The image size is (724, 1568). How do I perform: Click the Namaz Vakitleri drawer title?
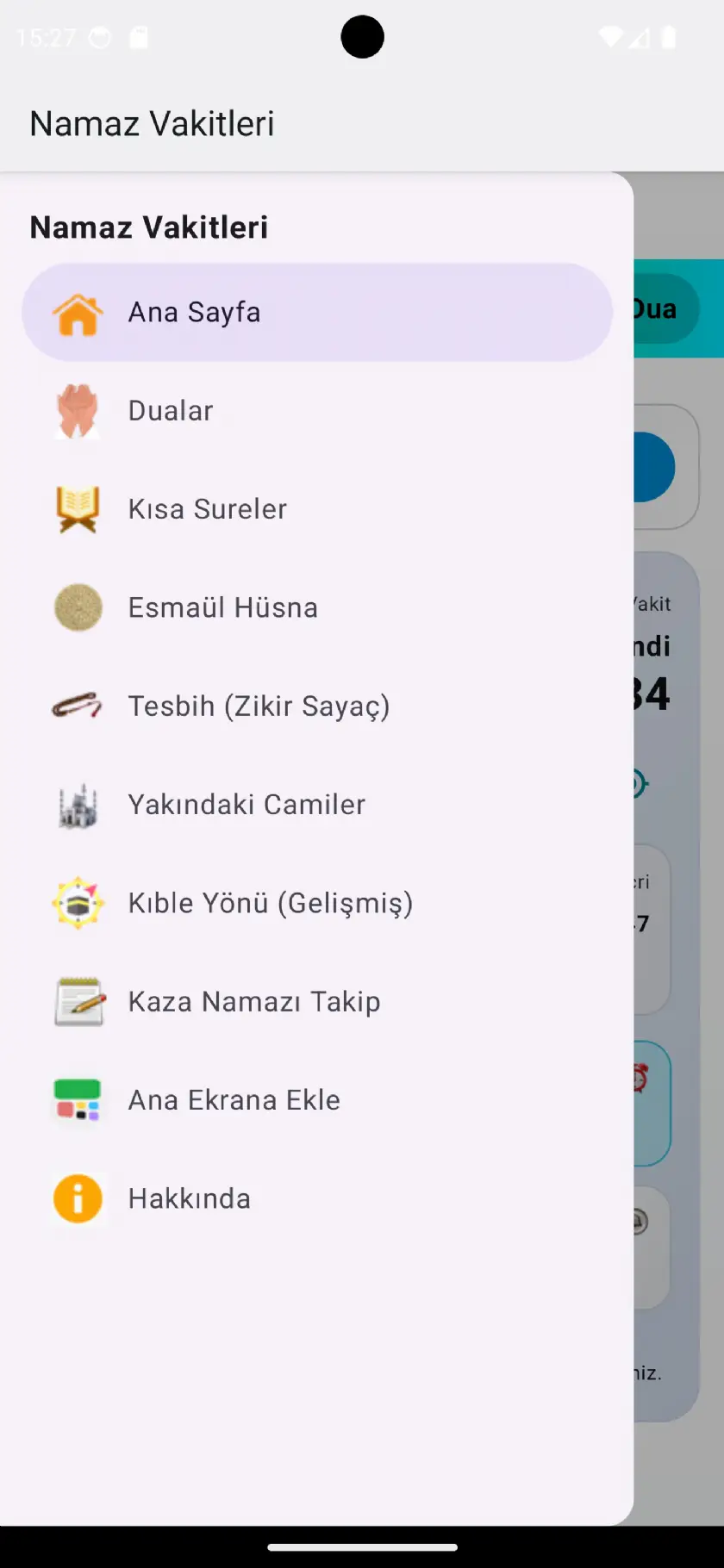(x=149, y=227)
